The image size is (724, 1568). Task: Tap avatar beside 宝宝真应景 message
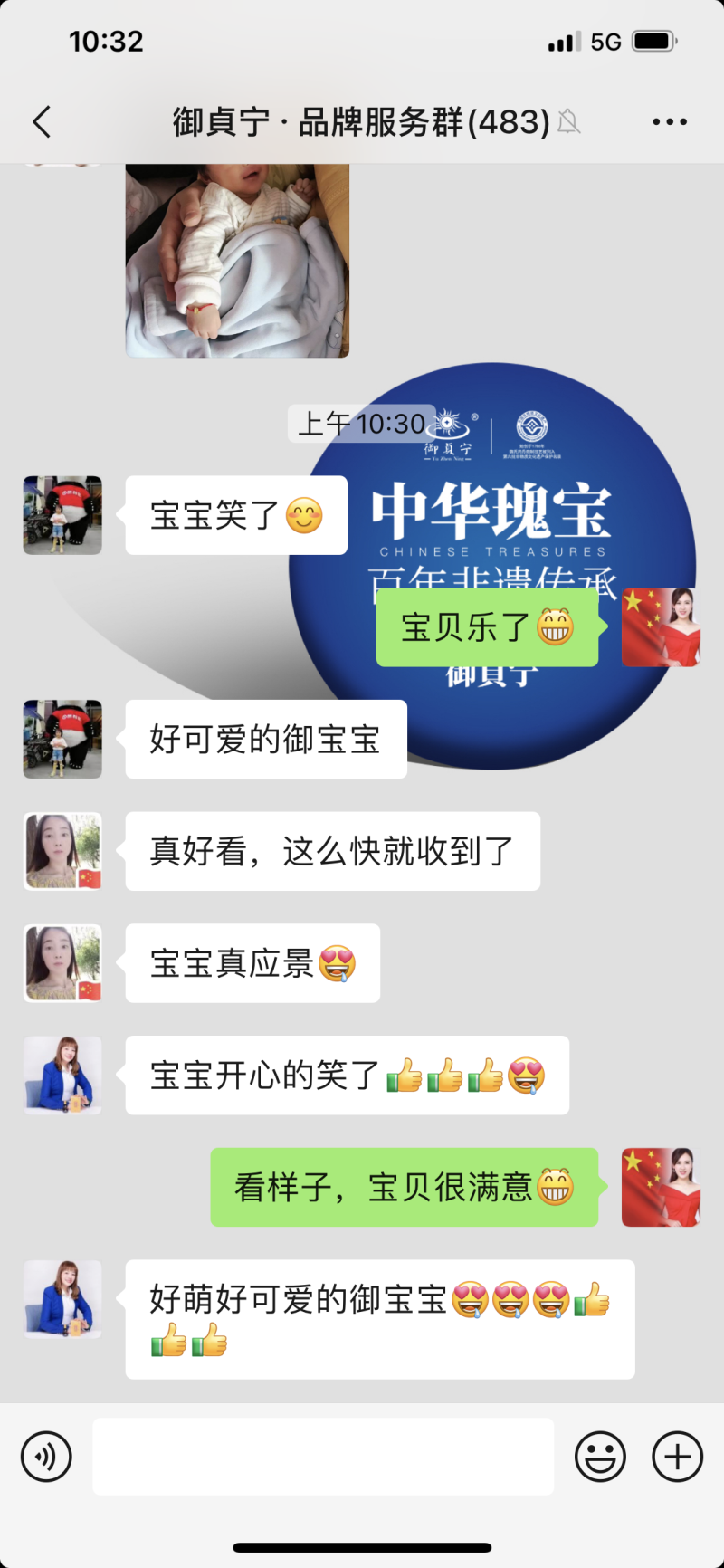tap(62, 963)
